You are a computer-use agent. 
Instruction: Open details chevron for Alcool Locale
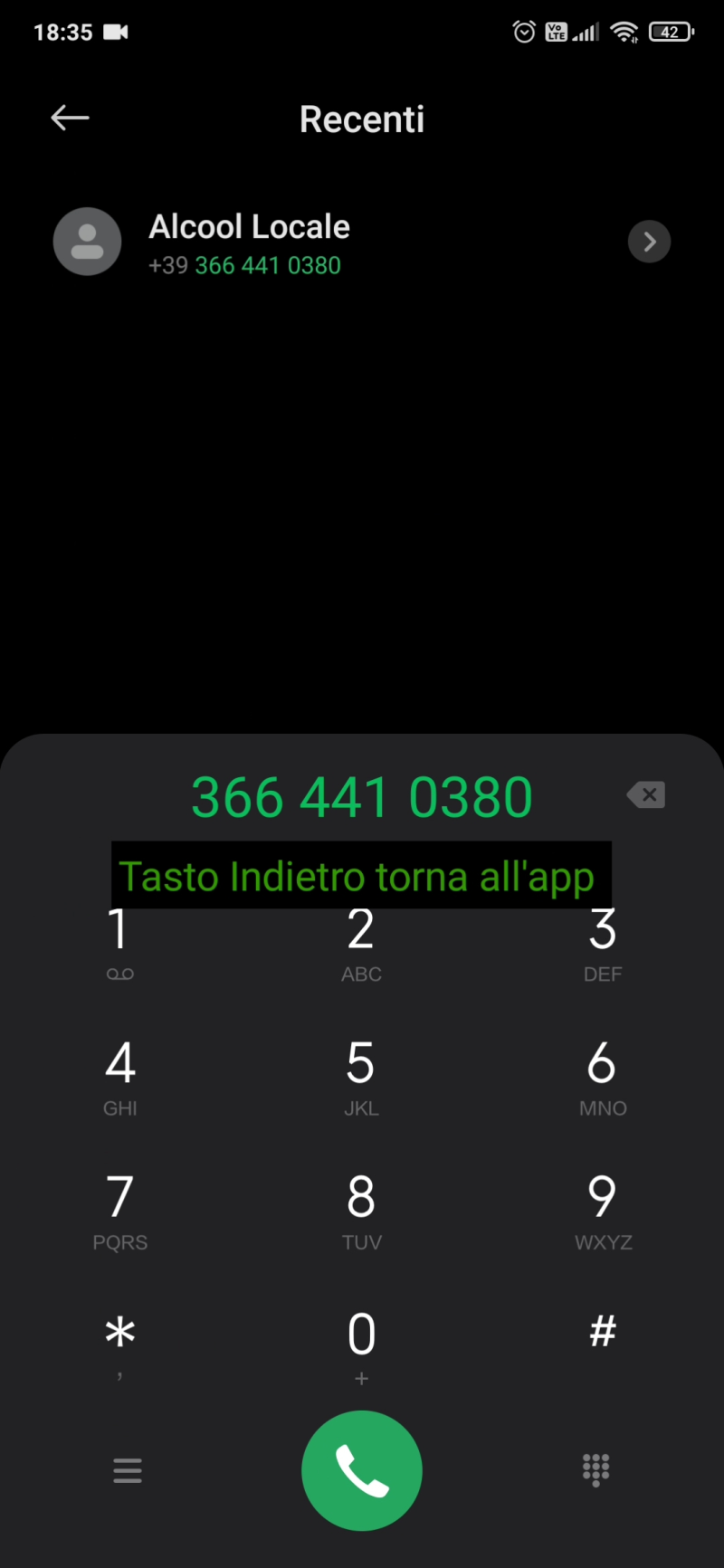(x=649, y=242)
